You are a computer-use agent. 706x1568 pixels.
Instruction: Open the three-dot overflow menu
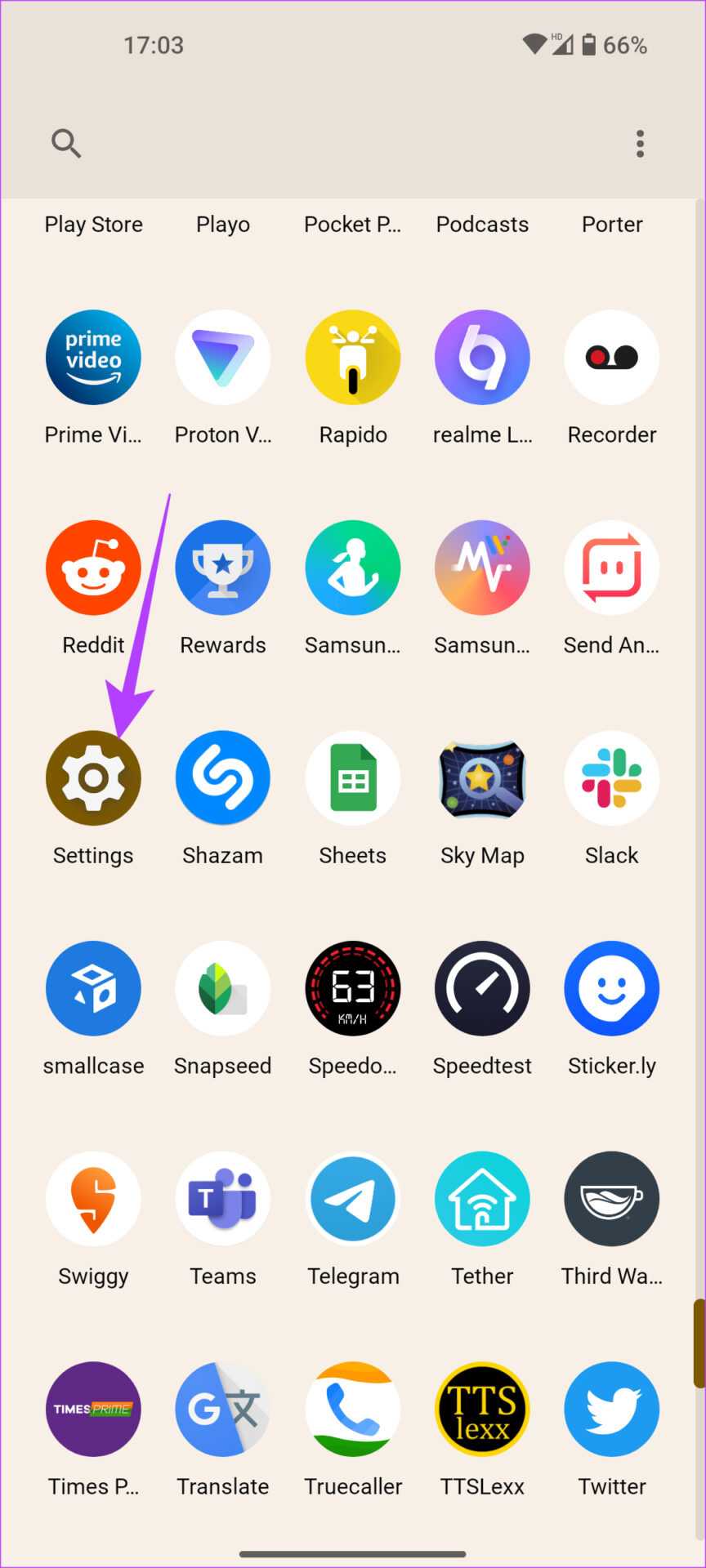coord(640,144)
